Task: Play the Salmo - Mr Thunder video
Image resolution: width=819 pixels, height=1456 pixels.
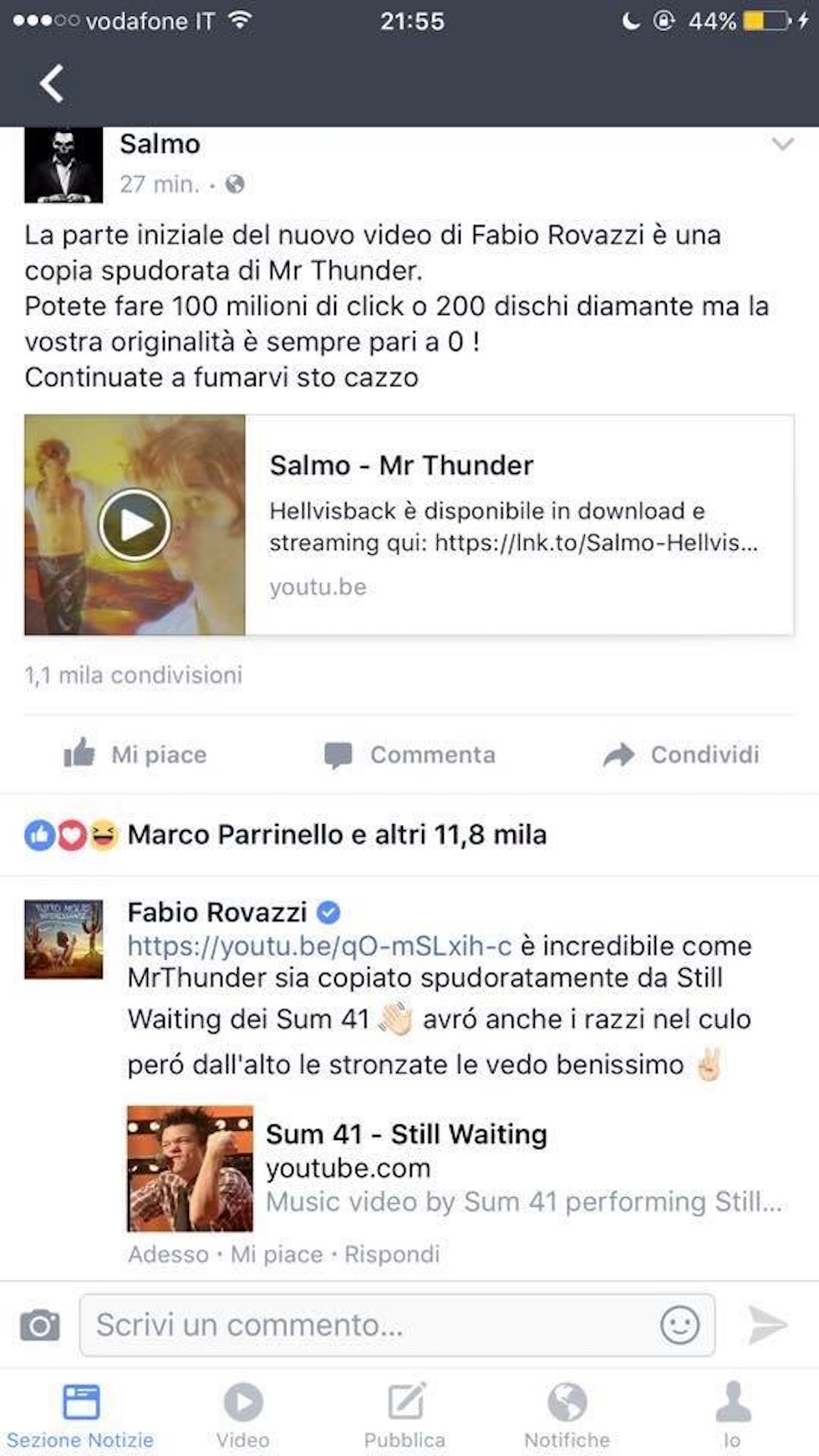Action: coord(135,525)
